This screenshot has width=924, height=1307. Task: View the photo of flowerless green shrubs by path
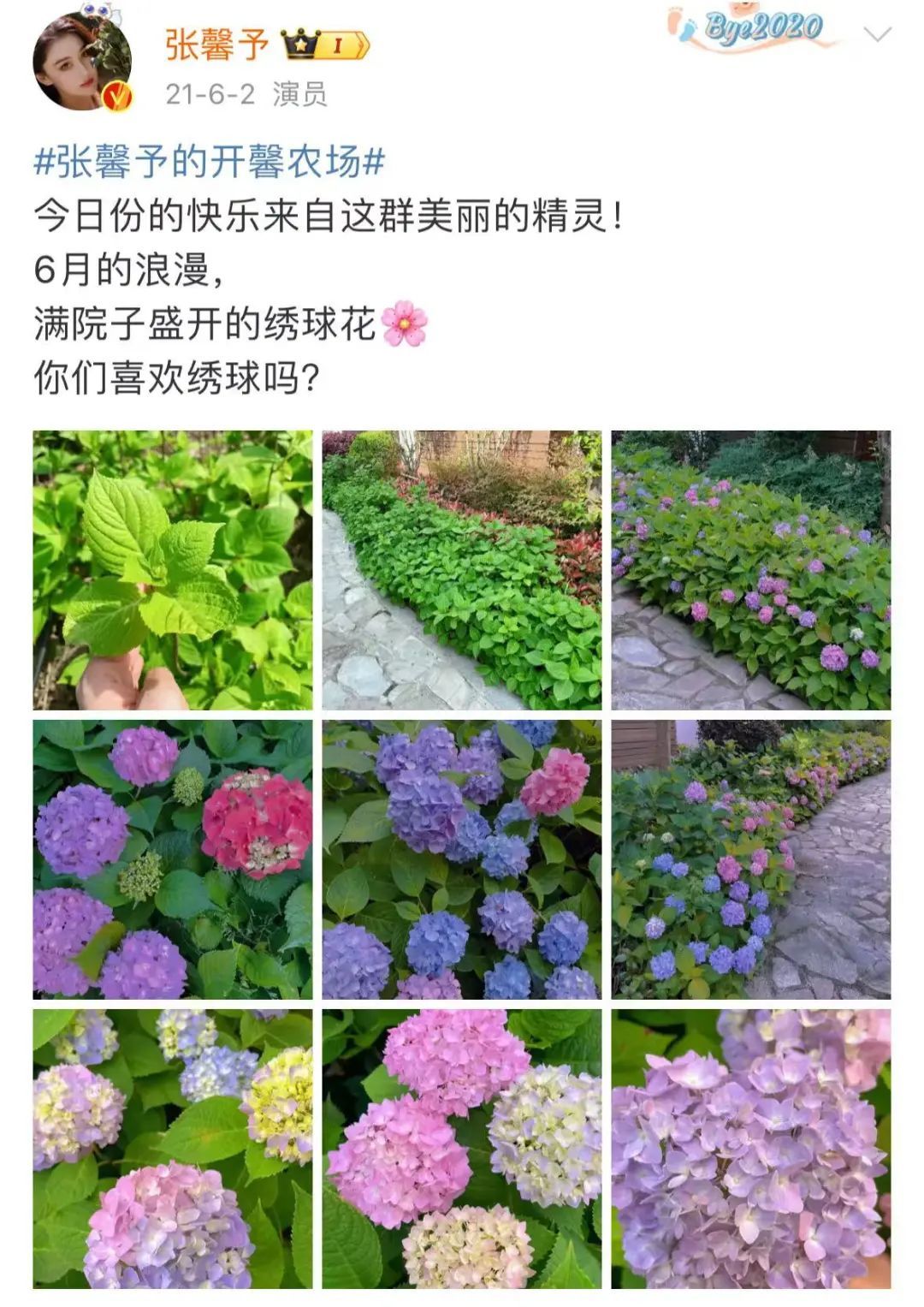(x=462, y=570)
